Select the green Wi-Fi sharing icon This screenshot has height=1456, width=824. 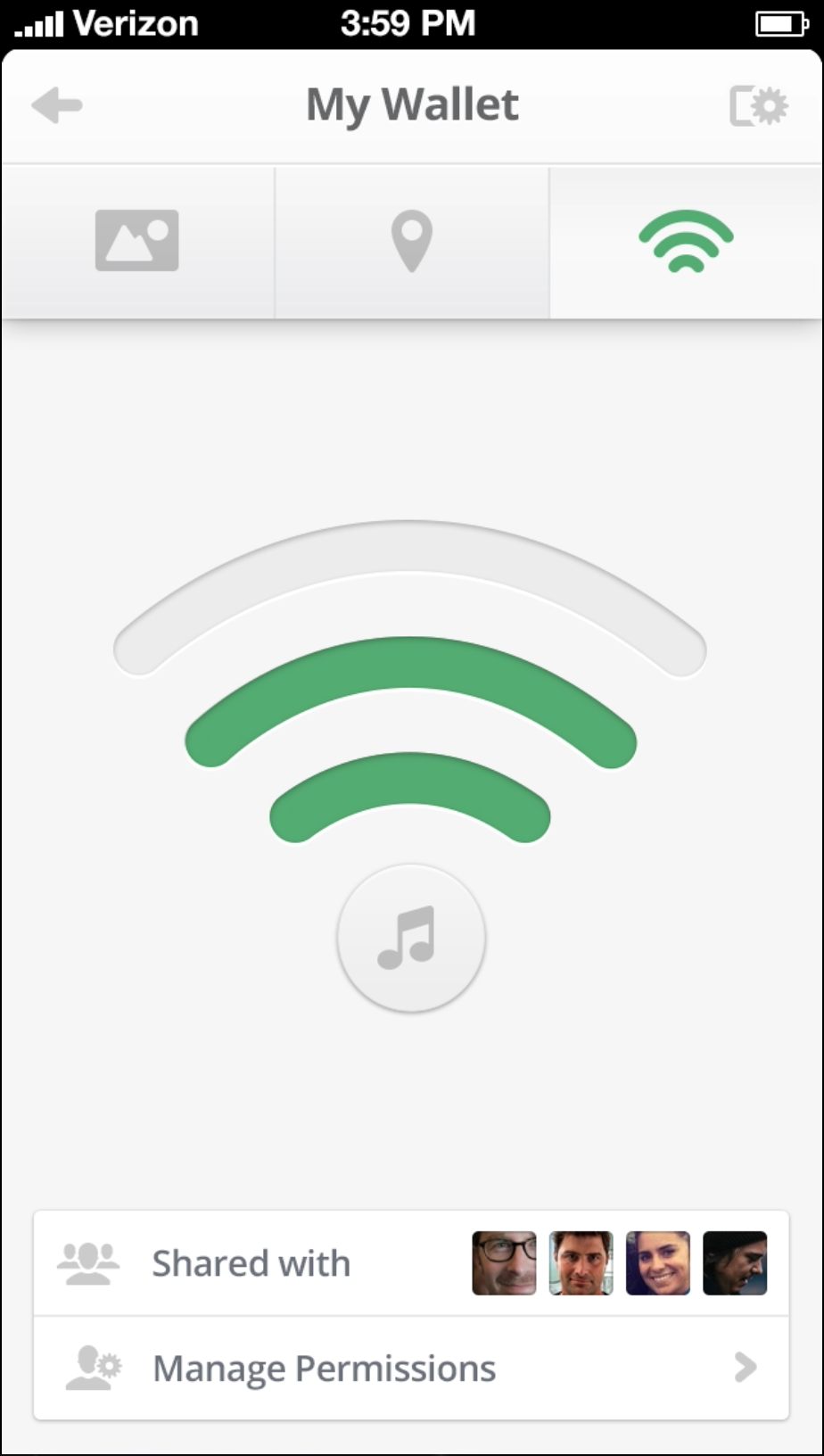[685, 241]
